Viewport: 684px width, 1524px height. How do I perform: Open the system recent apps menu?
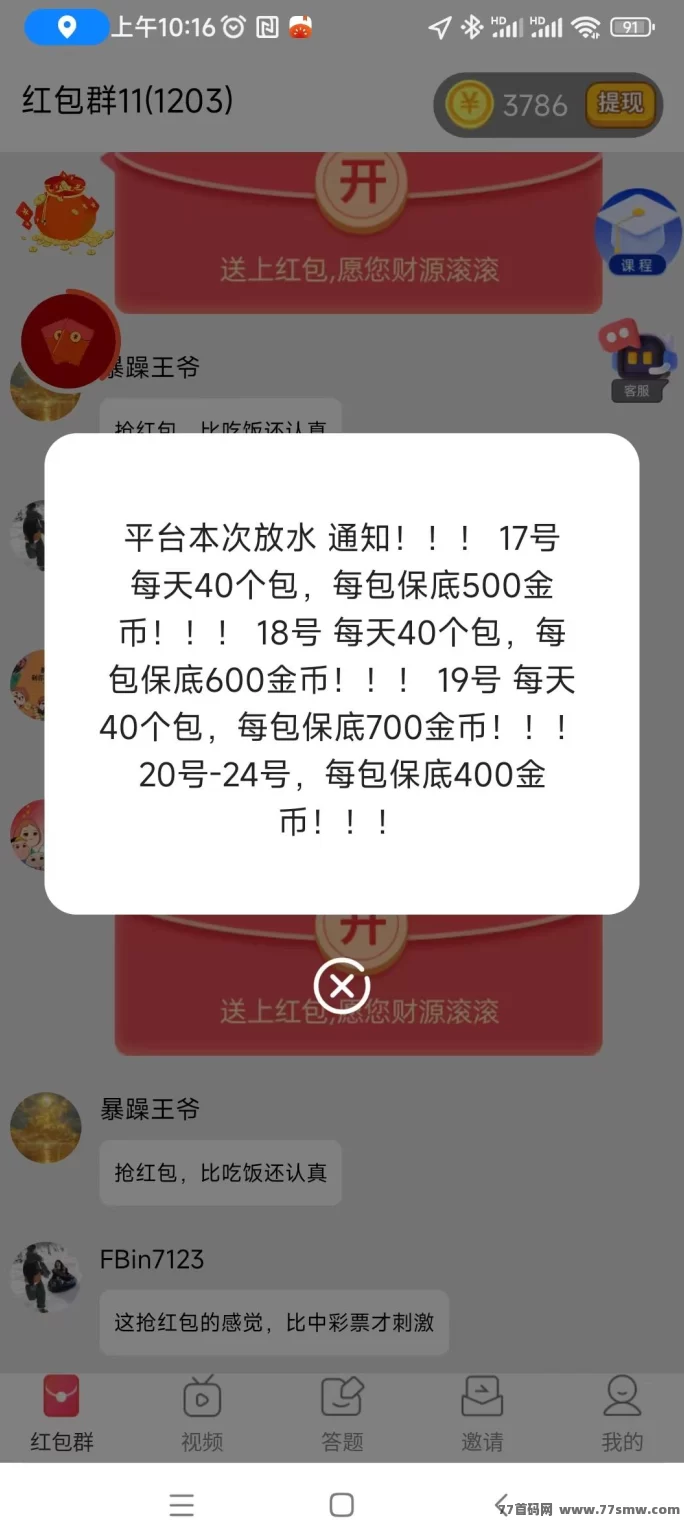pyautogui.click(x=182, y=1504)
